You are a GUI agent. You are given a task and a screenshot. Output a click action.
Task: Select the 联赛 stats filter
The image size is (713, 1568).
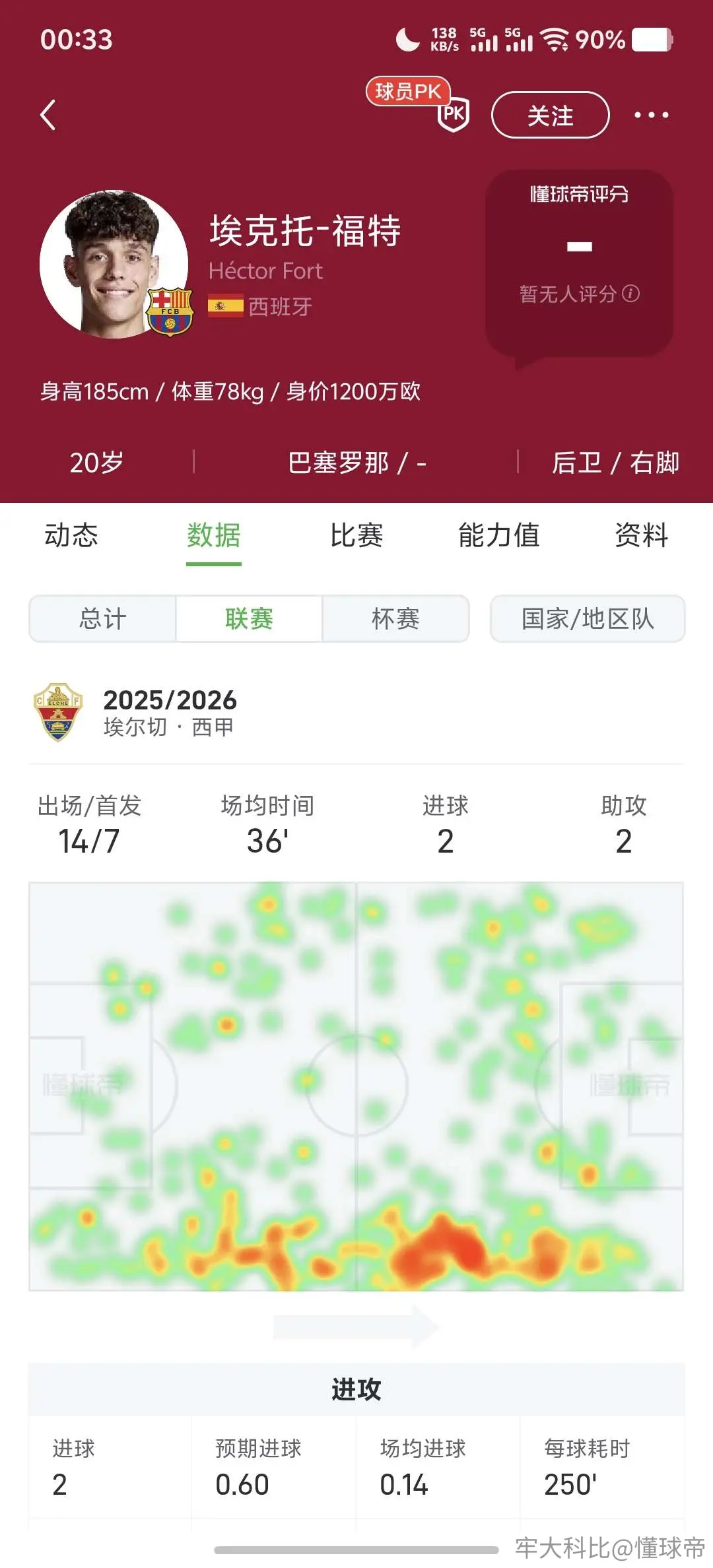pos(249,618)
